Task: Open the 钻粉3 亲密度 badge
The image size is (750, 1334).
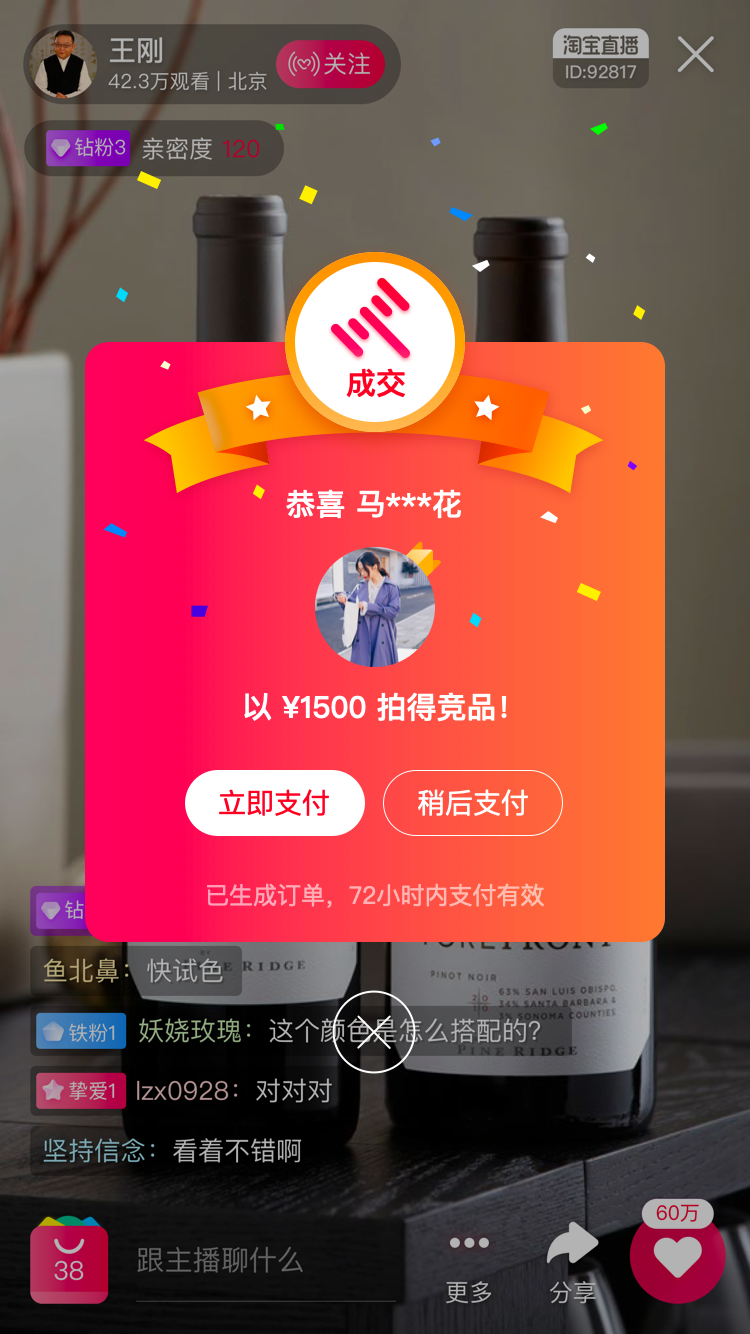Action: [154, 149]
